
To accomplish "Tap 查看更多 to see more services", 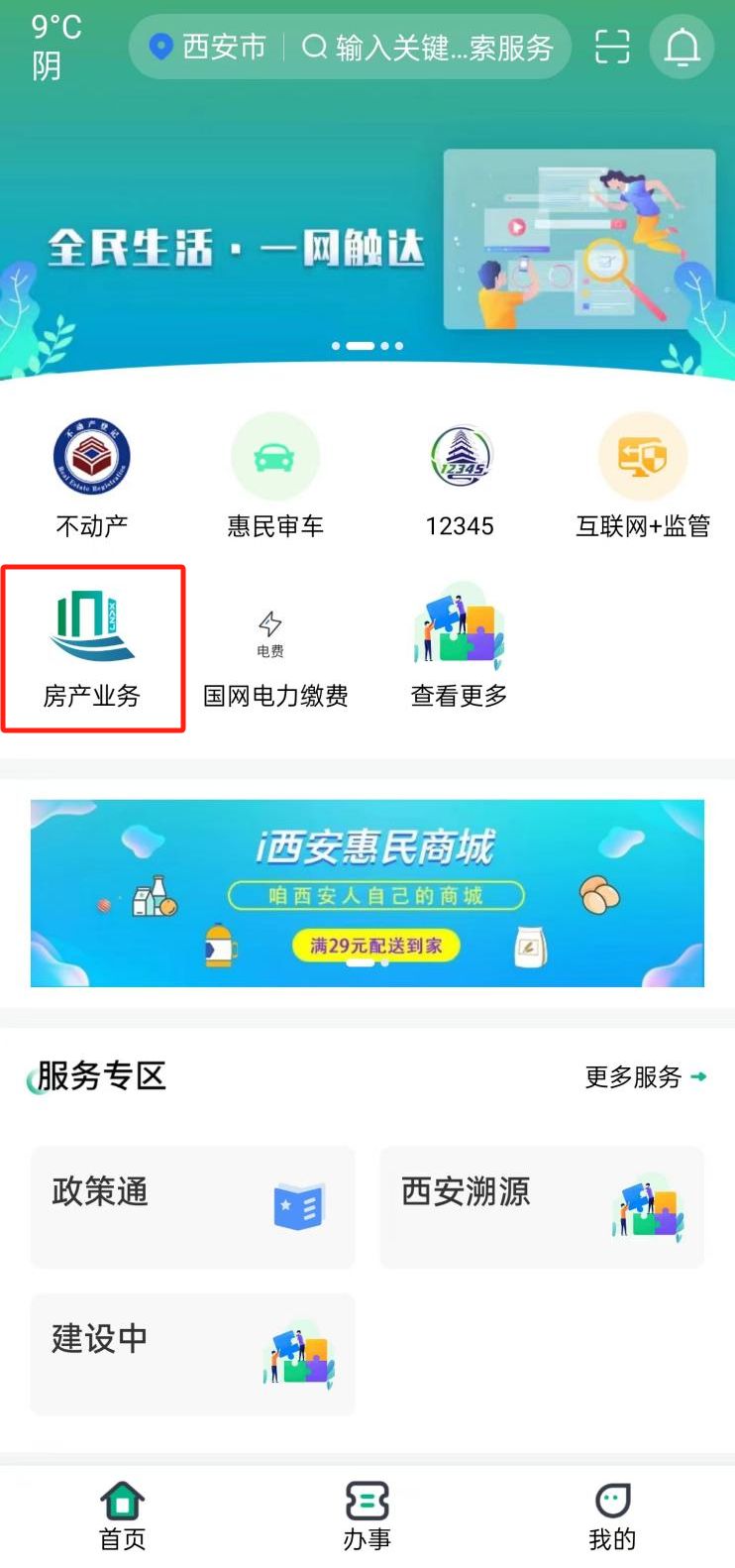I will tap(460, 647).
